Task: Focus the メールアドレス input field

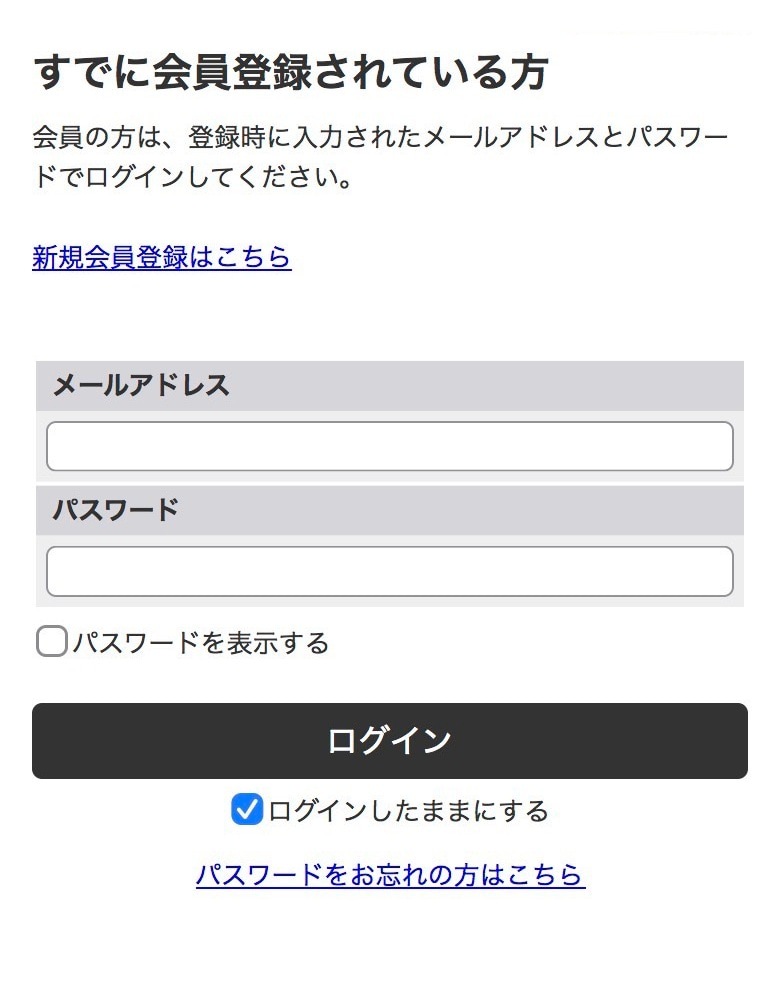Action: click(389, 446)
